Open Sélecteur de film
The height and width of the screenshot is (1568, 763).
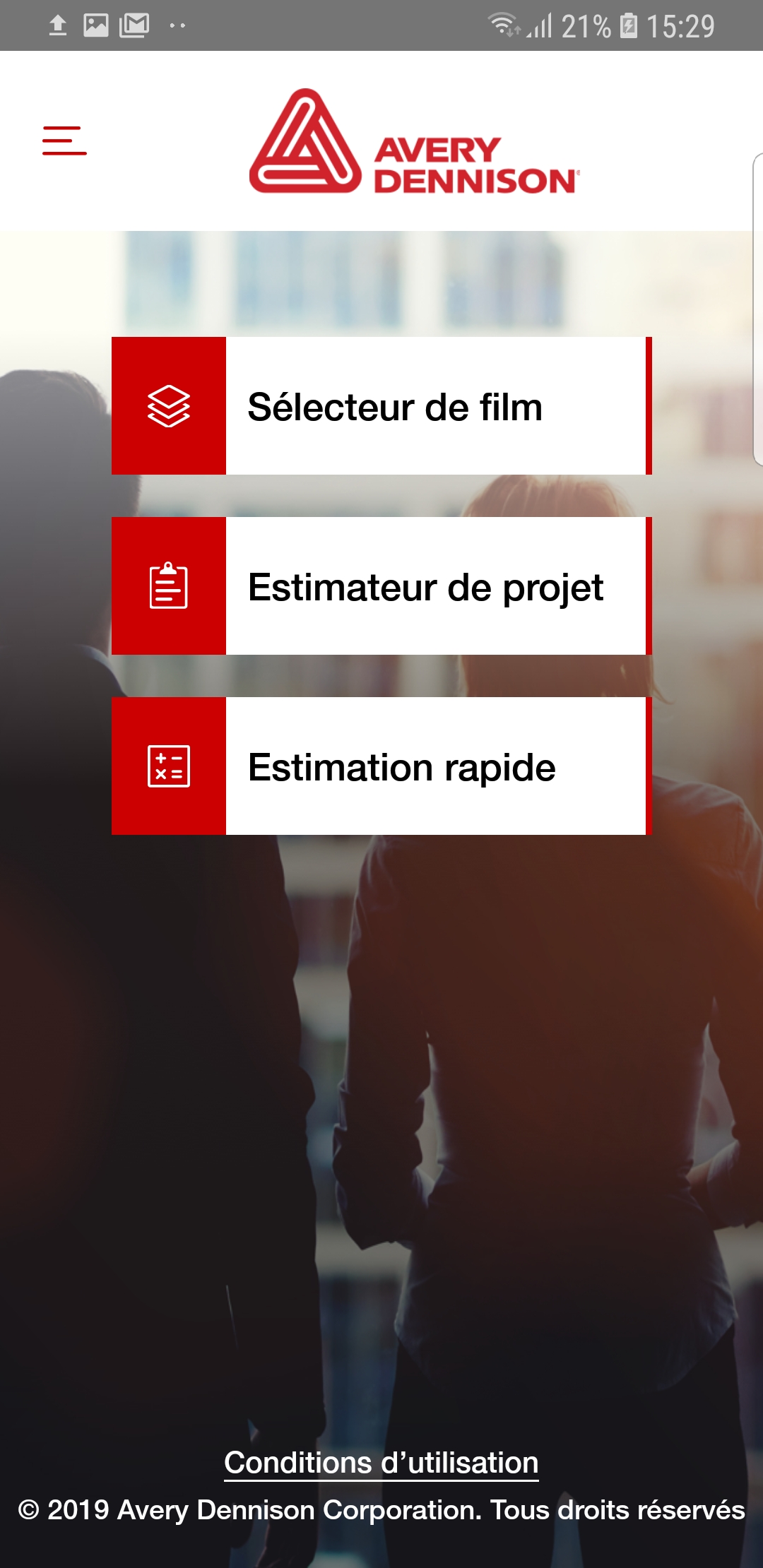[x=381, y=406]
